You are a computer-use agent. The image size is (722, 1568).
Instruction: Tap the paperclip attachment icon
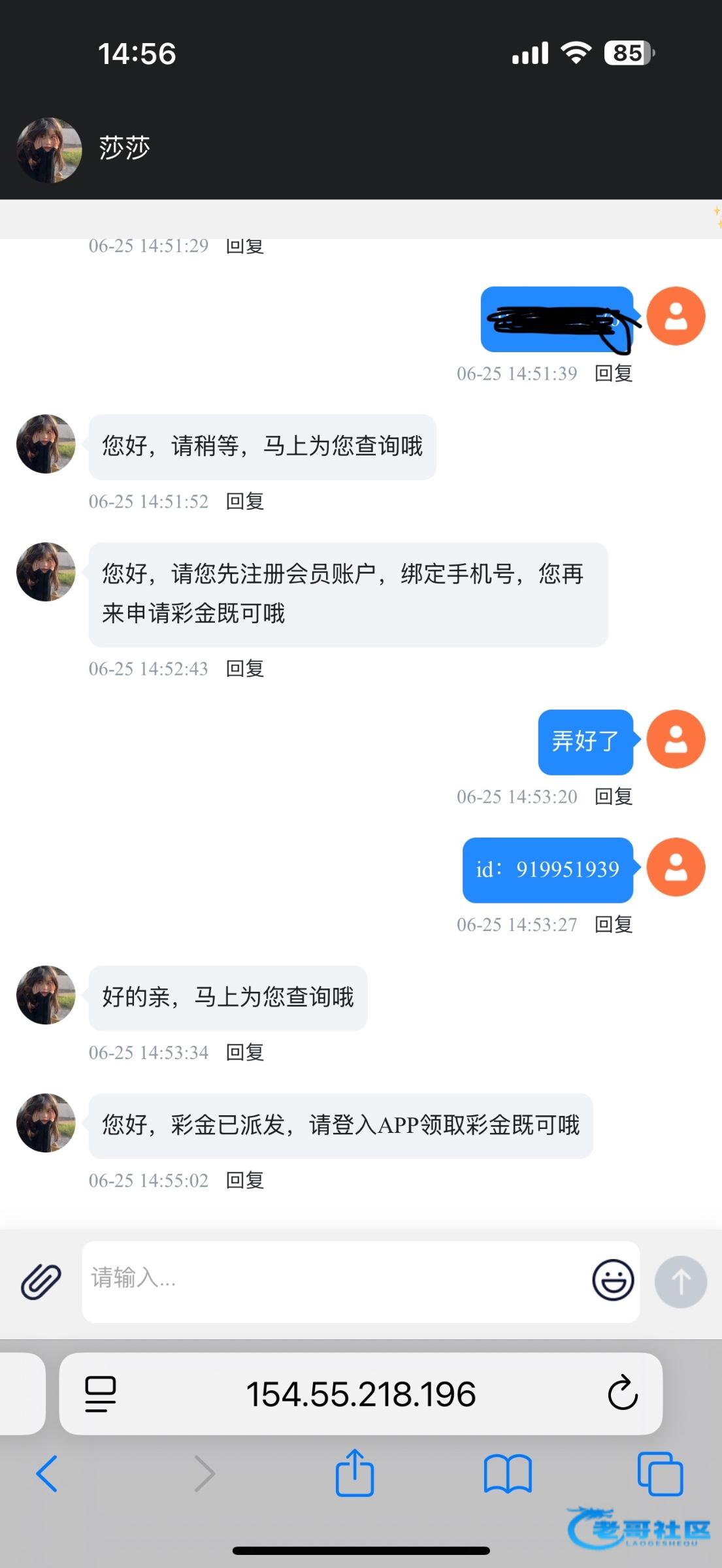41,1281
